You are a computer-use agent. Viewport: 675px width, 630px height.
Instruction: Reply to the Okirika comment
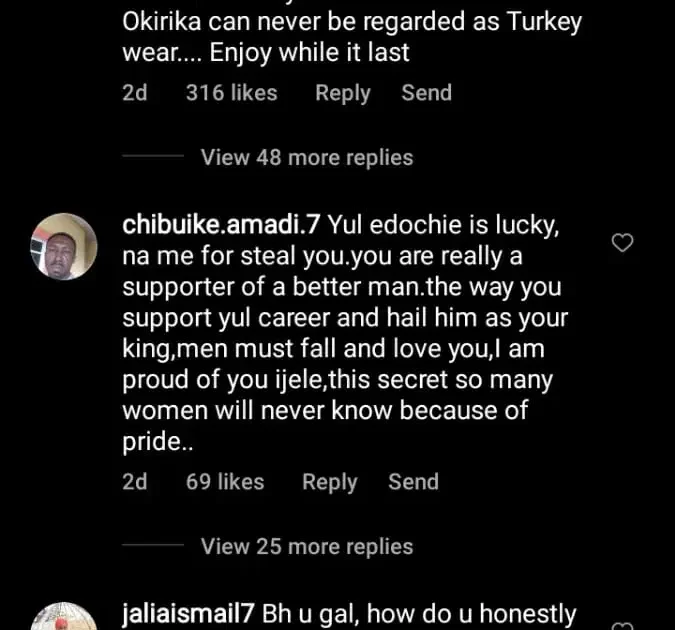[x=342, y=93]
